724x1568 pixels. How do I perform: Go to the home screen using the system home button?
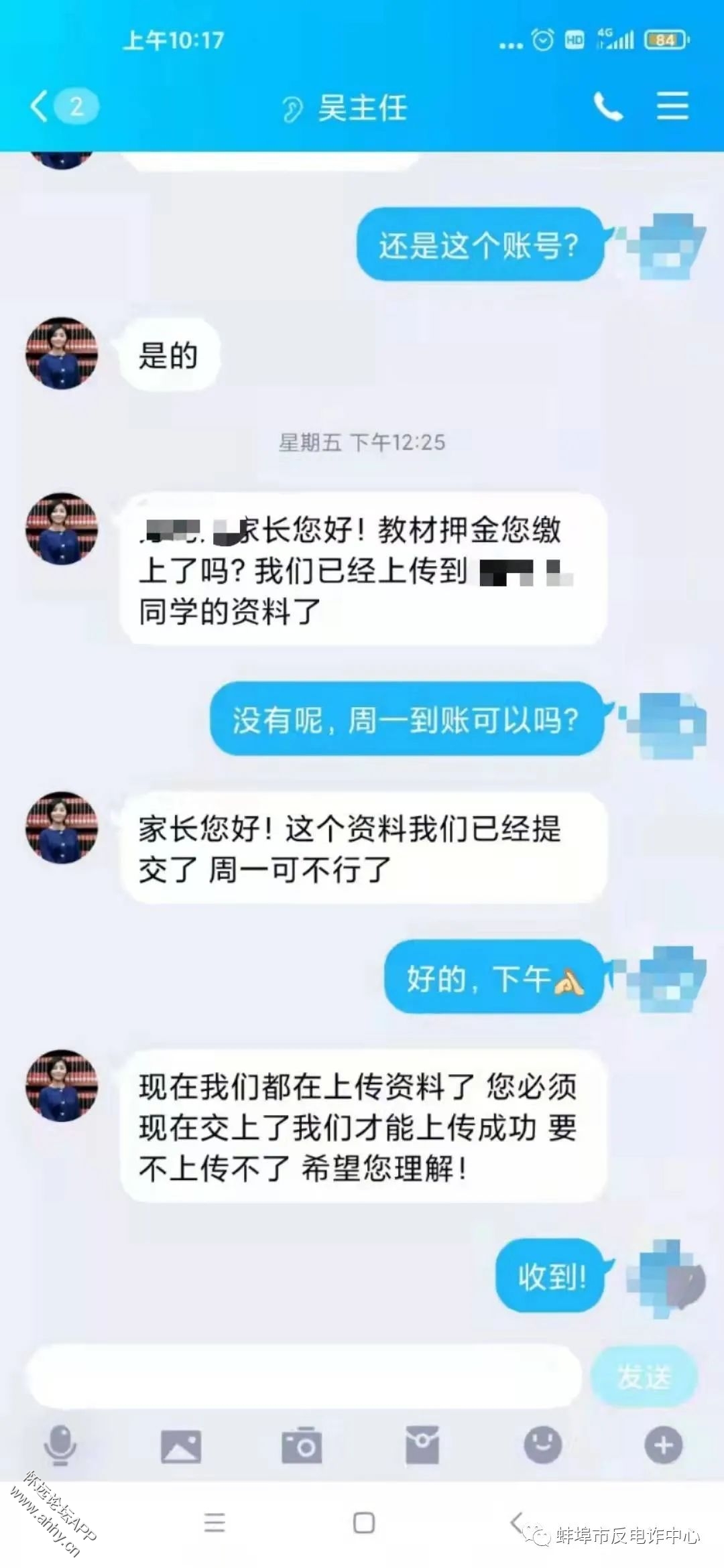click(x=363, y=1522)
